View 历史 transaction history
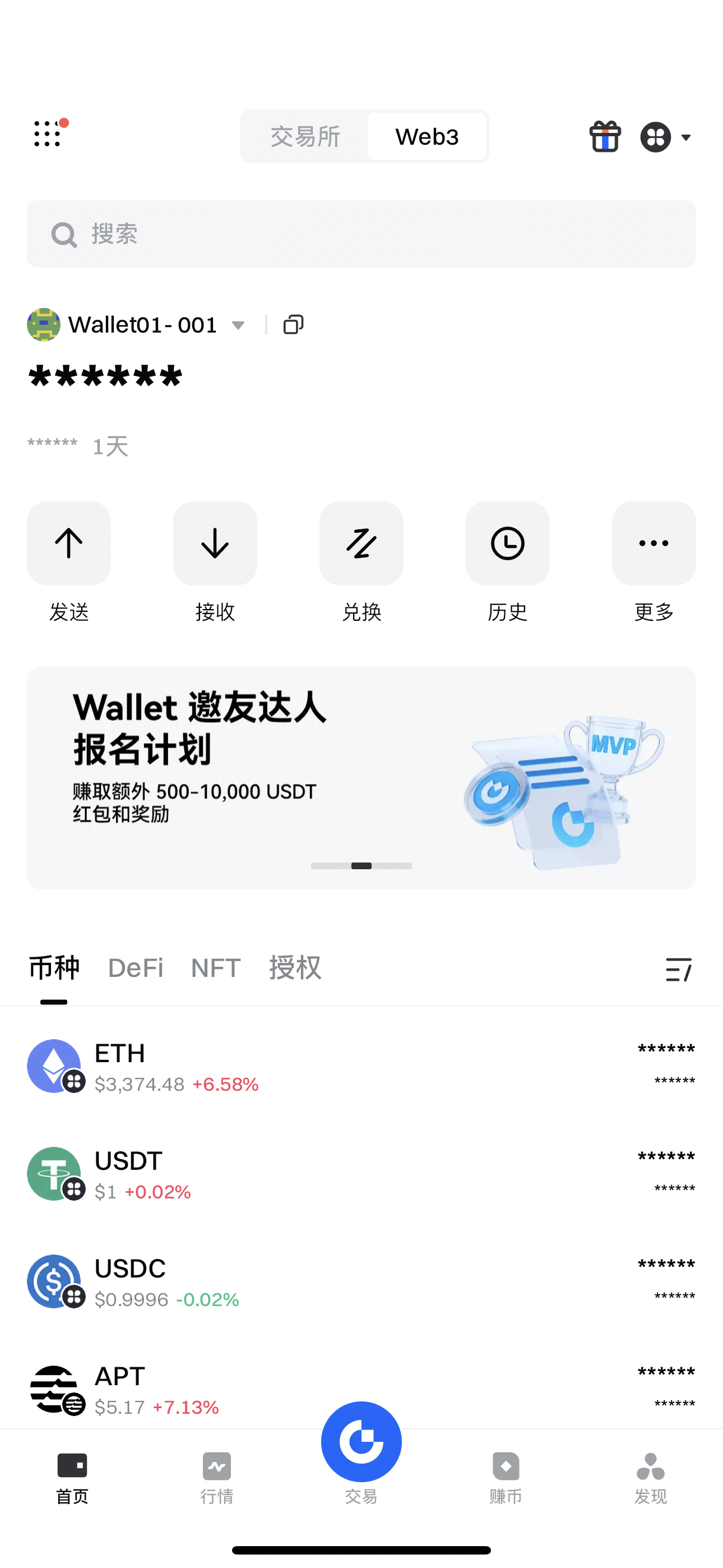The height and width of the screenshot is (1568, 723). coord(508,543)
